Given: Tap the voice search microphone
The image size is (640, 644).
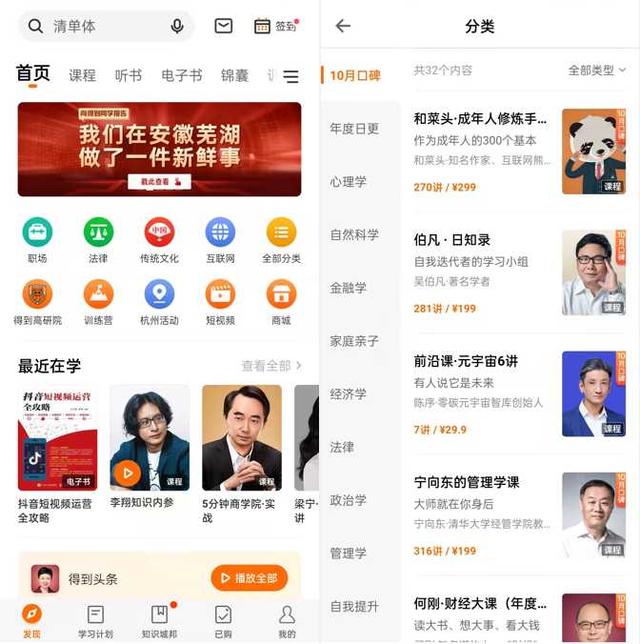Looking at the screenshot, I should coord(177,27).
